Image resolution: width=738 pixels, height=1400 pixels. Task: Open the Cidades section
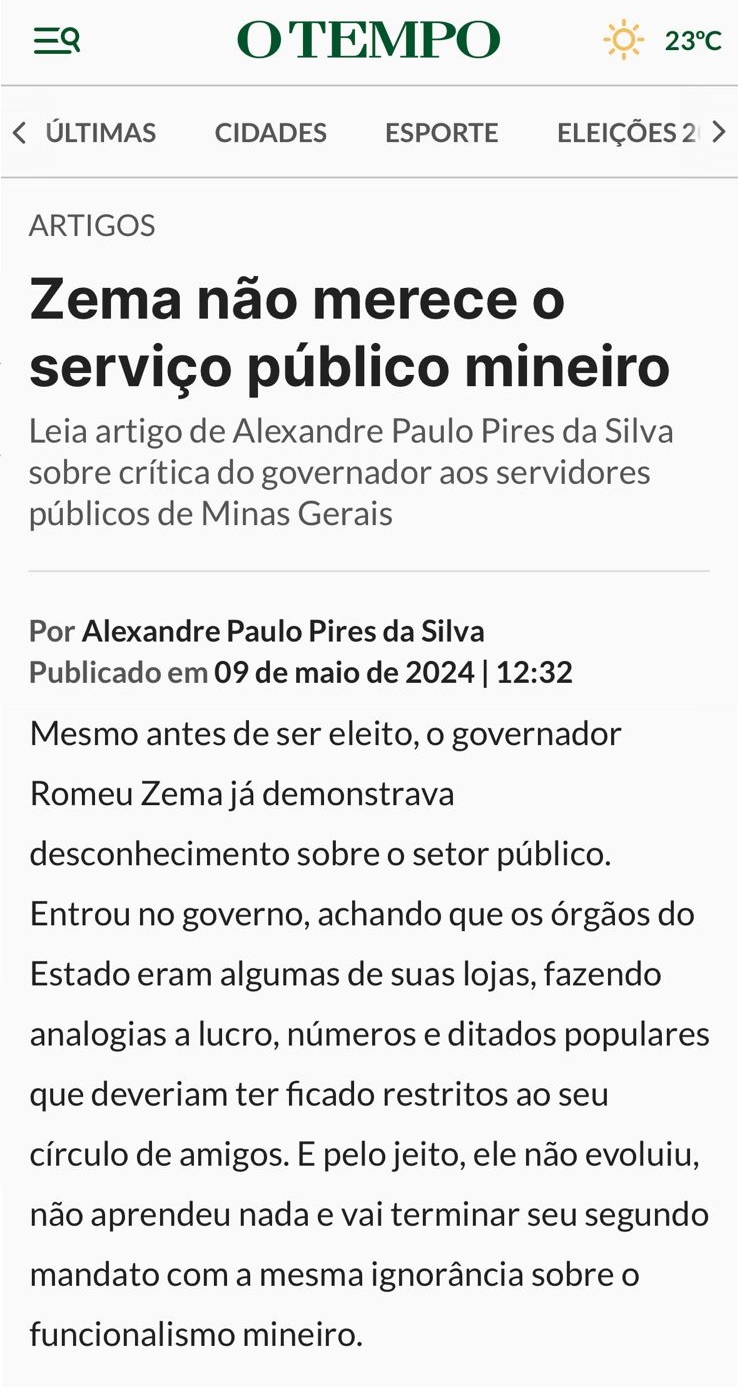(271, 133)
